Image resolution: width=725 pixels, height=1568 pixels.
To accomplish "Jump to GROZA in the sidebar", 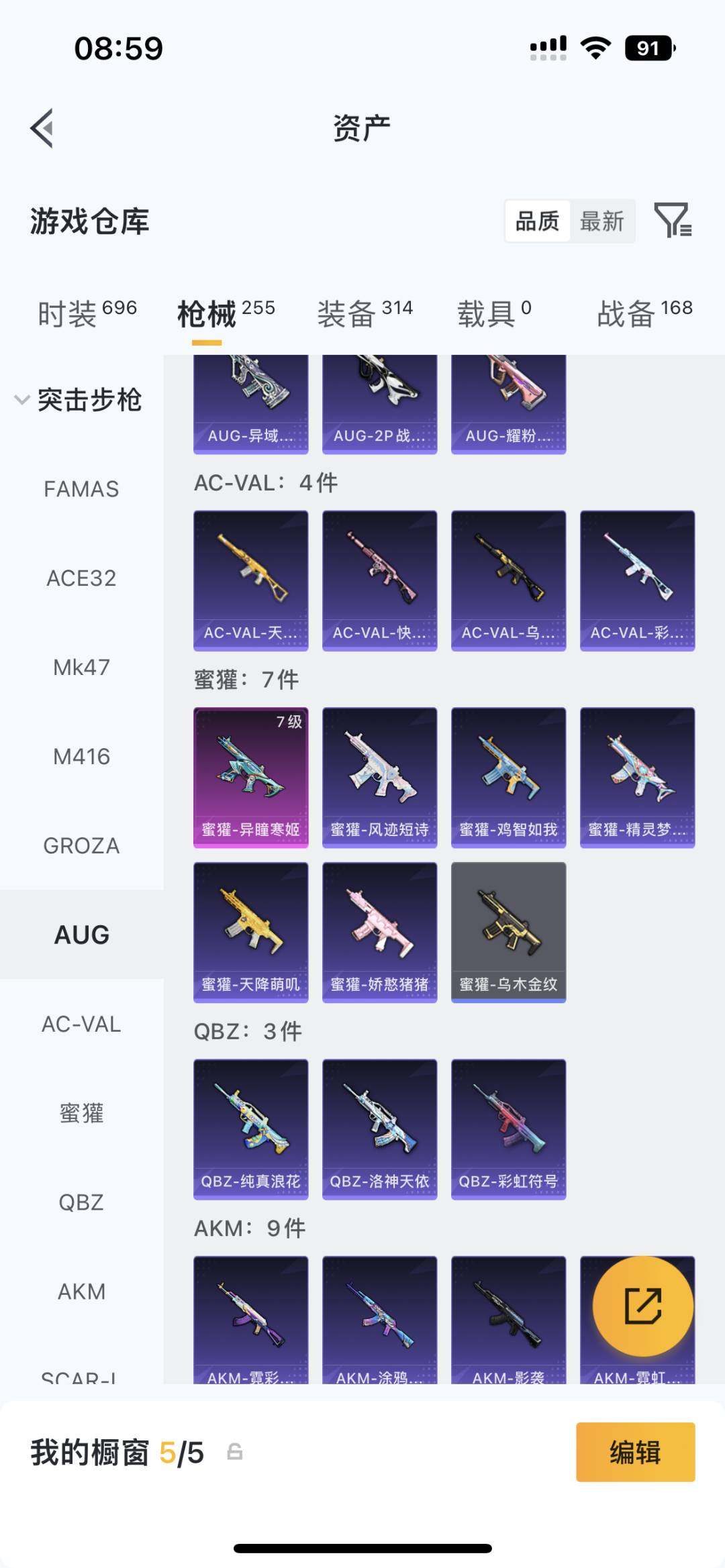I will [81, 845].
